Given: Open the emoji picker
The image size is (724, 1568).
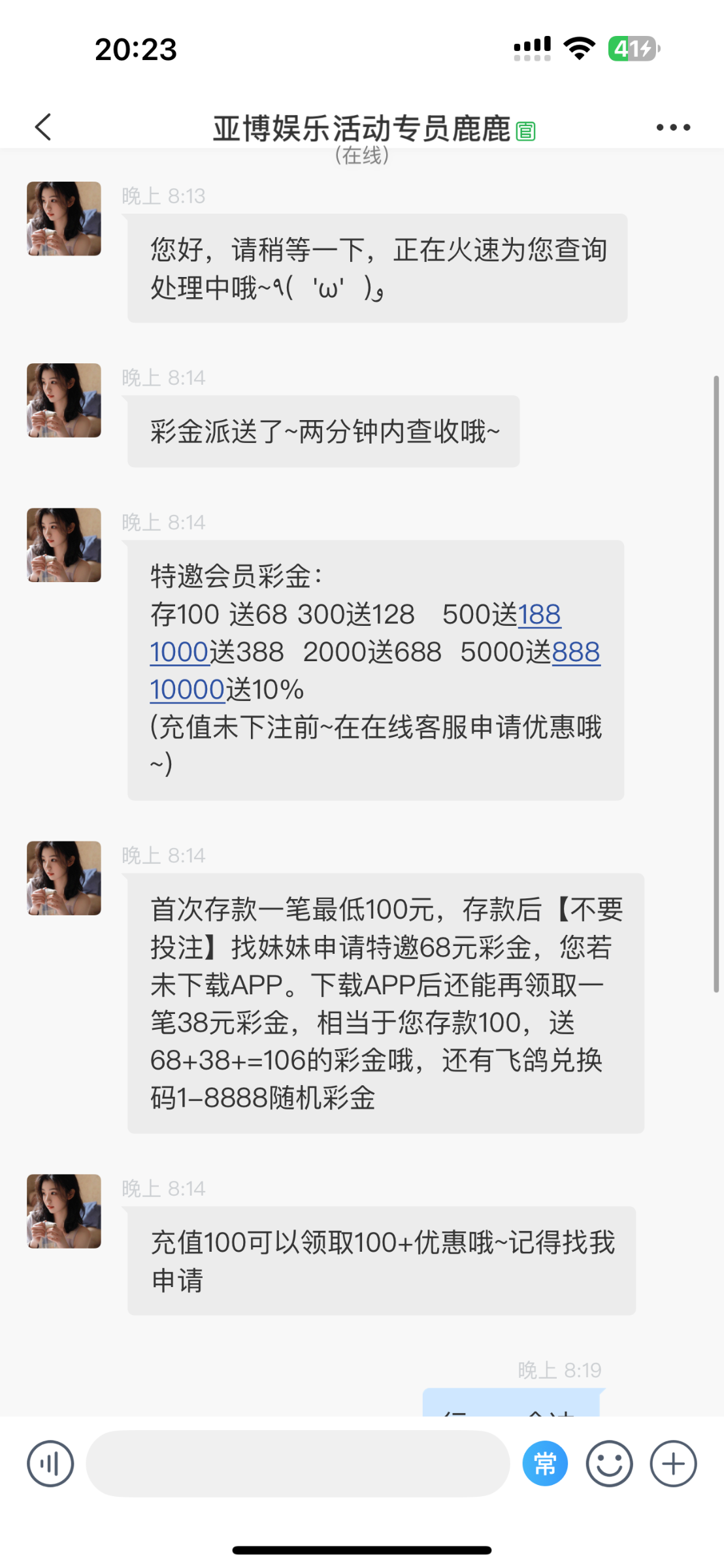Looking at the screenshot, I should click(609, 1463).
